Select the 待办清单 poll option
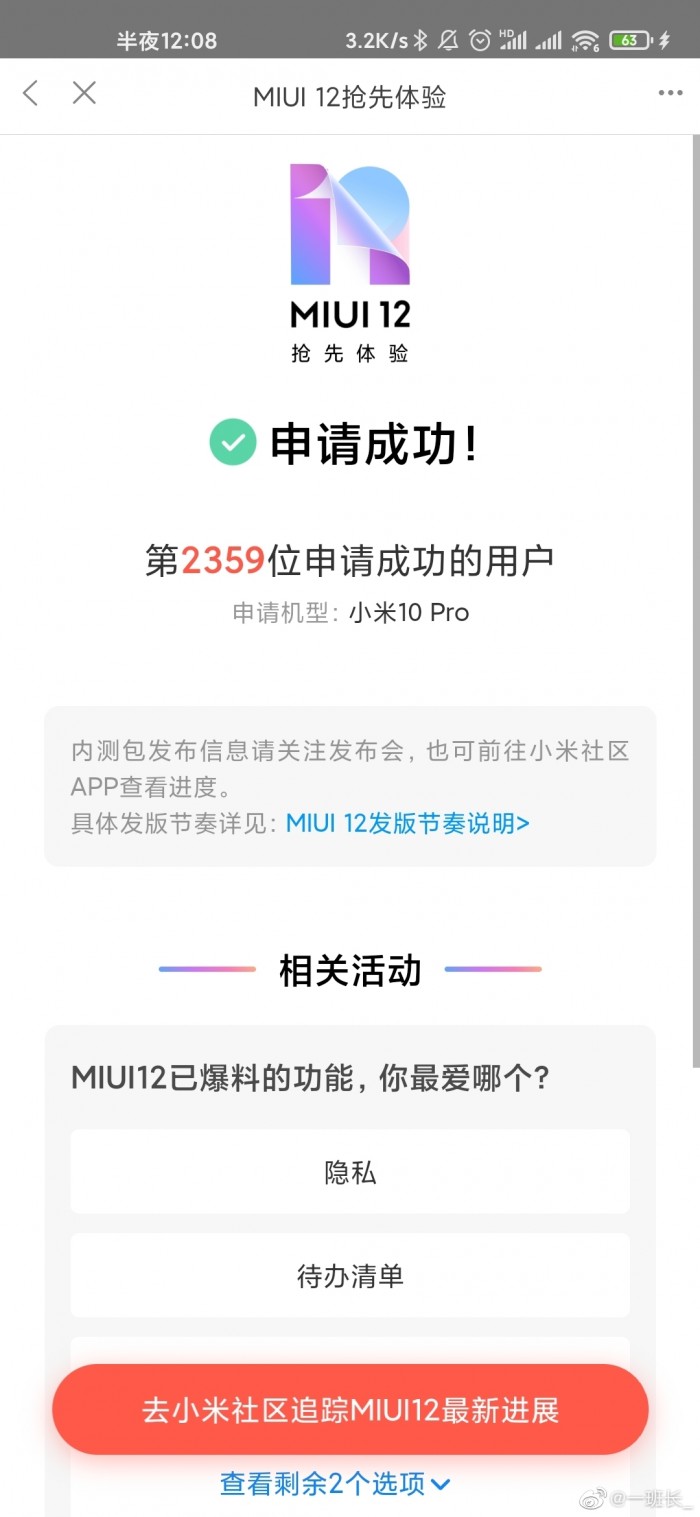 350,1276
